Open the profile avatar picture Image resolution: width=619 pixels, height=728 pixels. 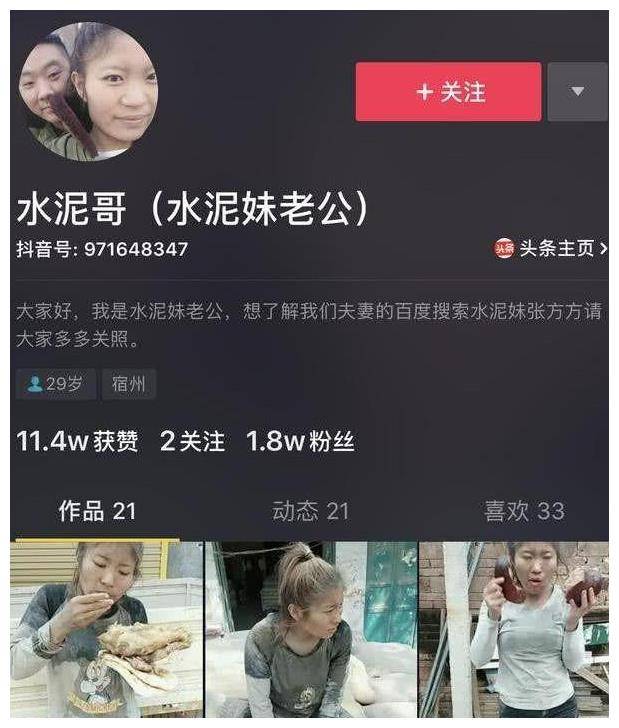click(88, 91)
